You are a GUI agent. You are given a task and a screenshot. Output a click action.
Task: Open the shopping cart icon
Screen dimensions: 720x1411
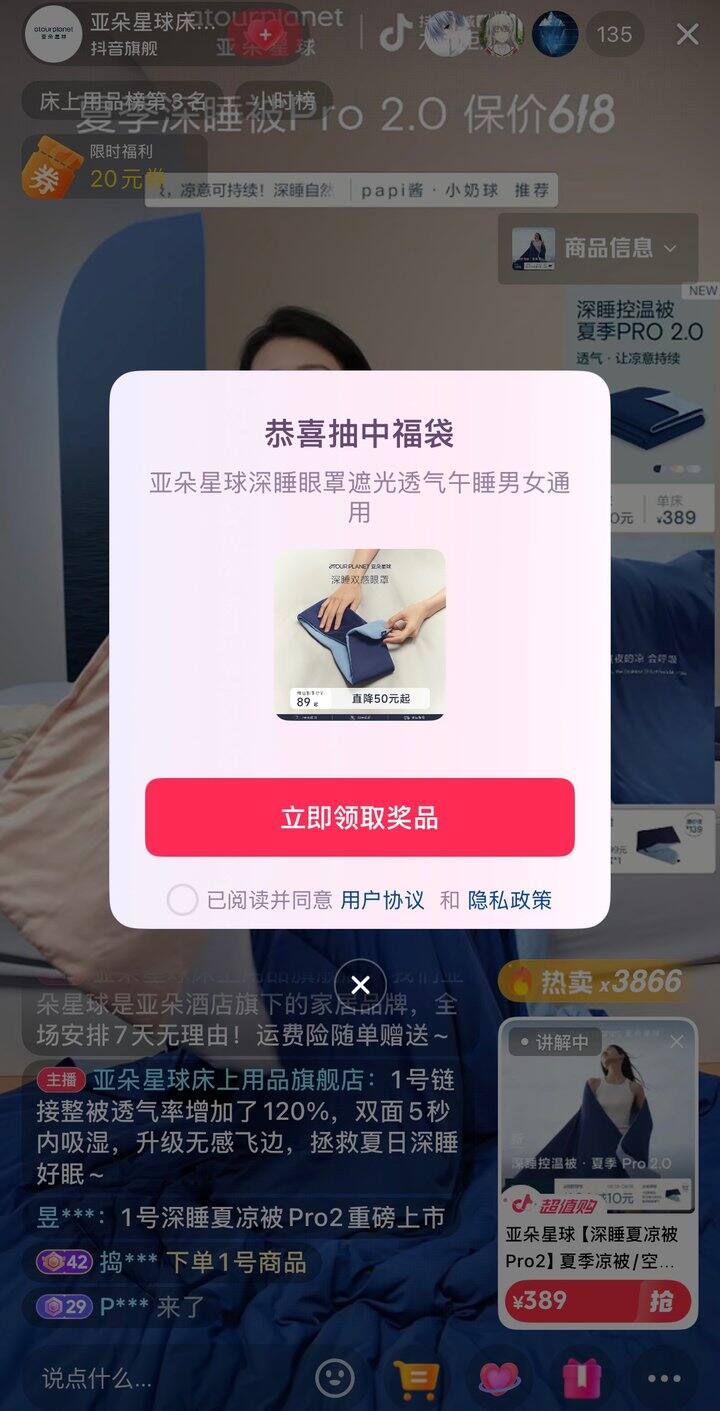(416, 1379)
